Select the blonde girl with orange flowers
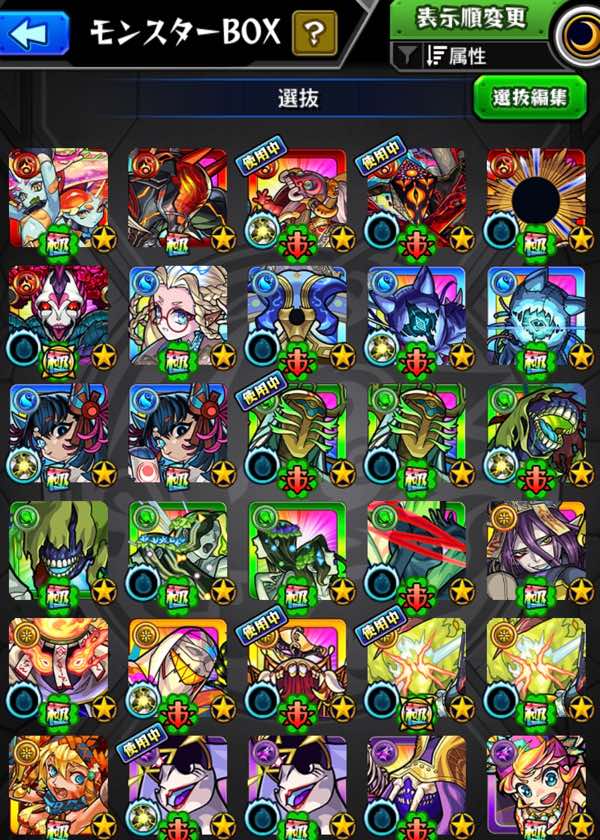 (58, 785)
